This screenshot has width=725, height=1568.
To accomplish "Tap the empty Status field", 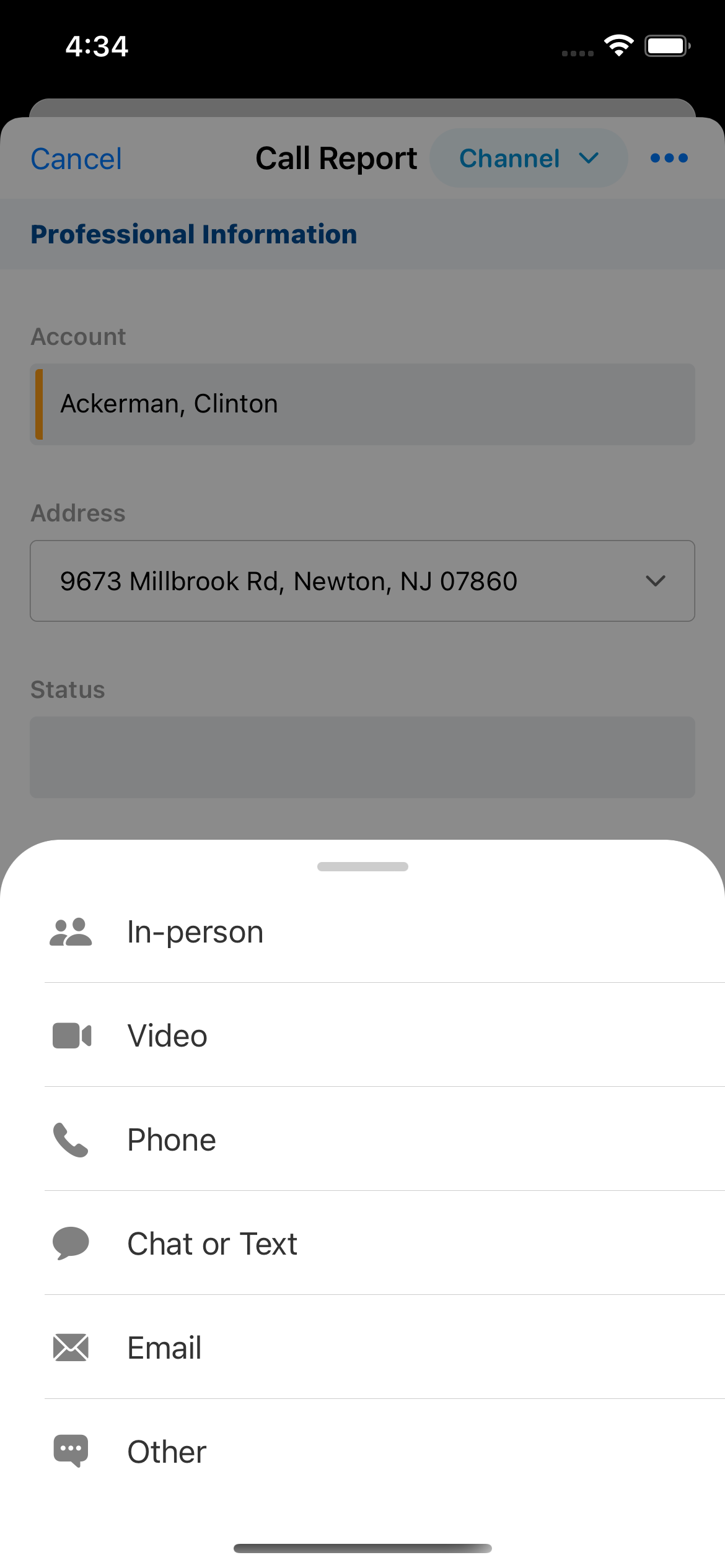I will 362,757.
